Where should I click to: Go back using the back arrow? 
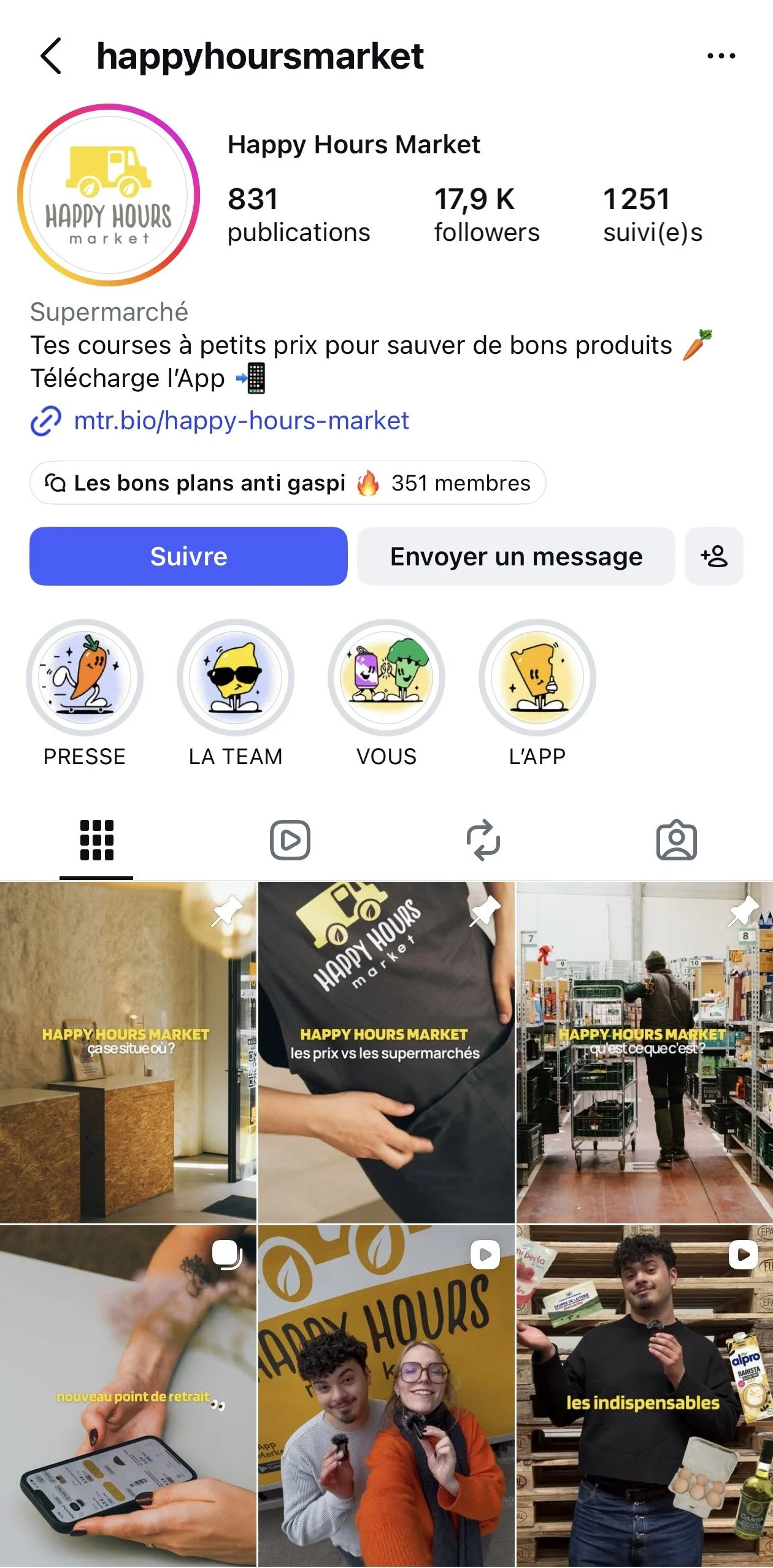coord(51,56)
